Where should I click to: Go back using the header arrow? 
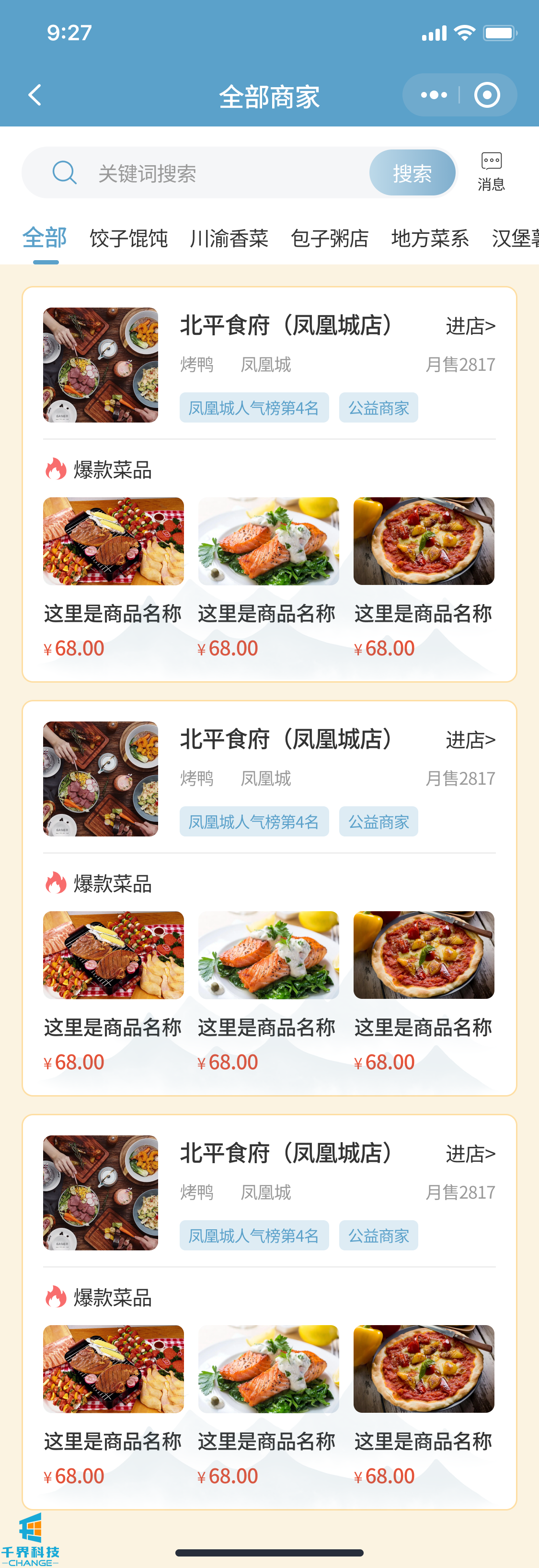coord(35,95)
